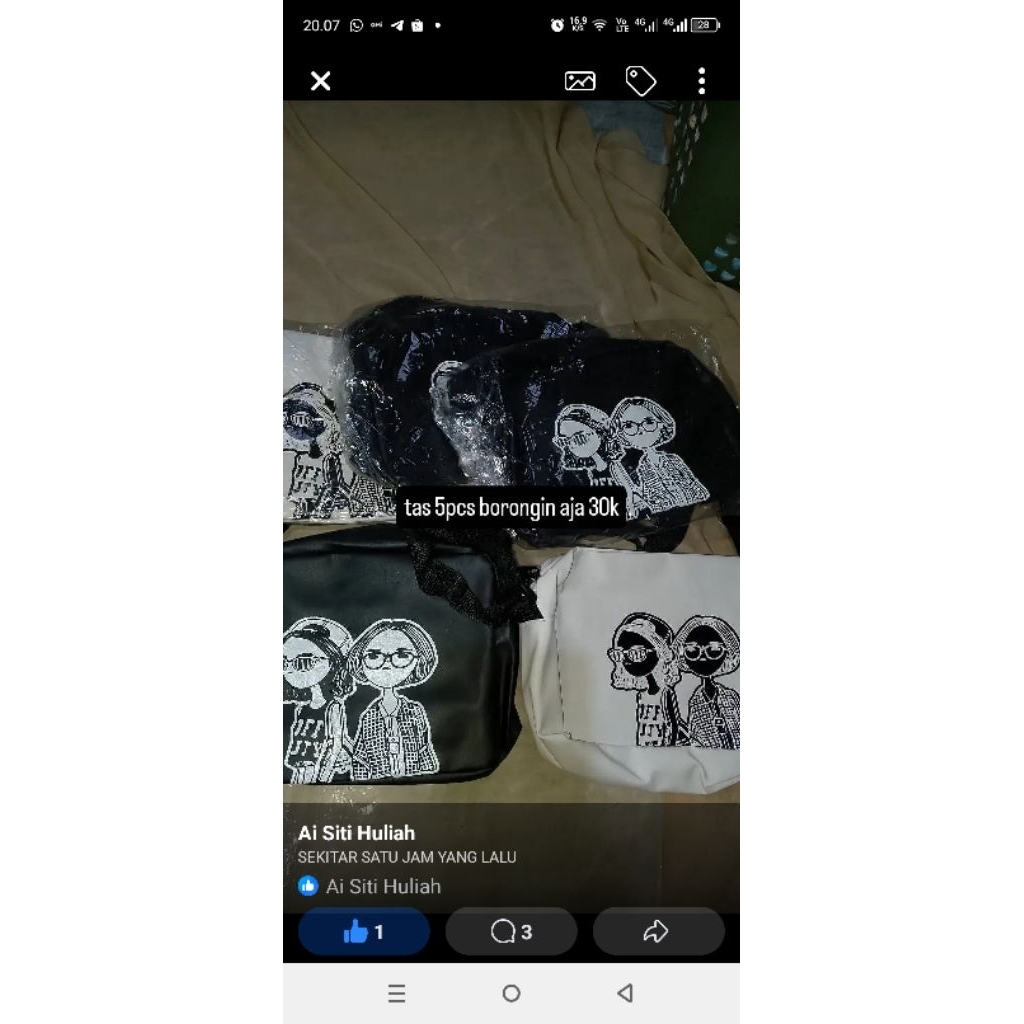View who reacted to the photo
Screen dimensions: 1024x1024
[x=370, y=886]
